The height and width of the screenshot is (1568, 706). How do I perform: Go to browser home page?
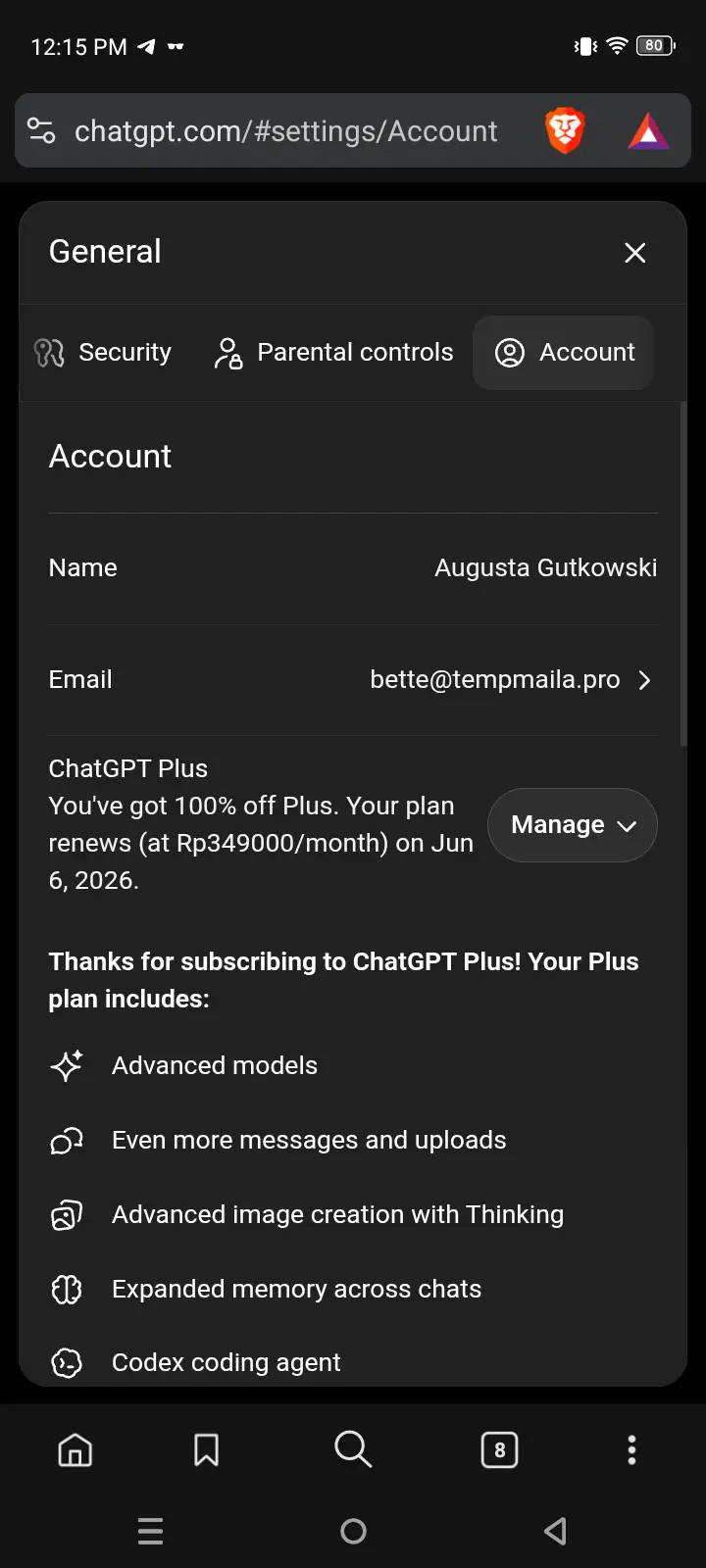(76, 1449)
